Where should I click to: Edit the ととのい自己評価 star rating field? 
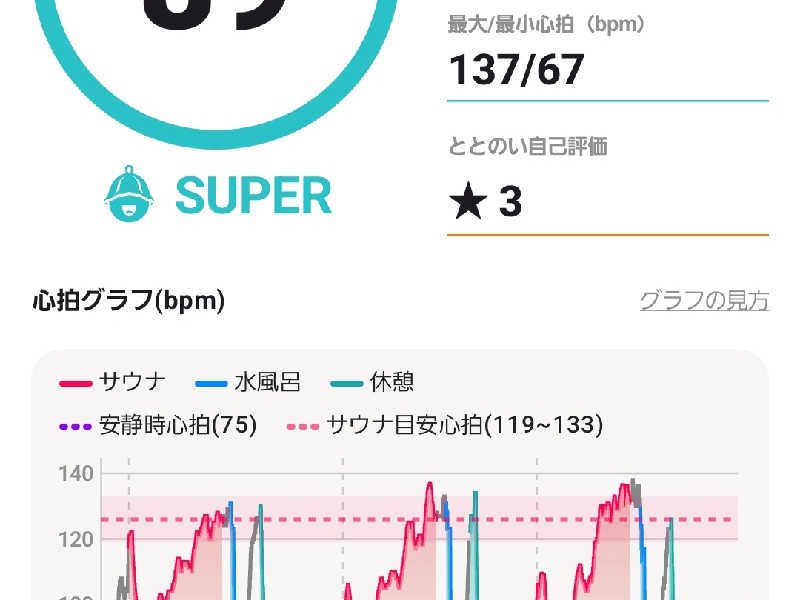point(607,203)
